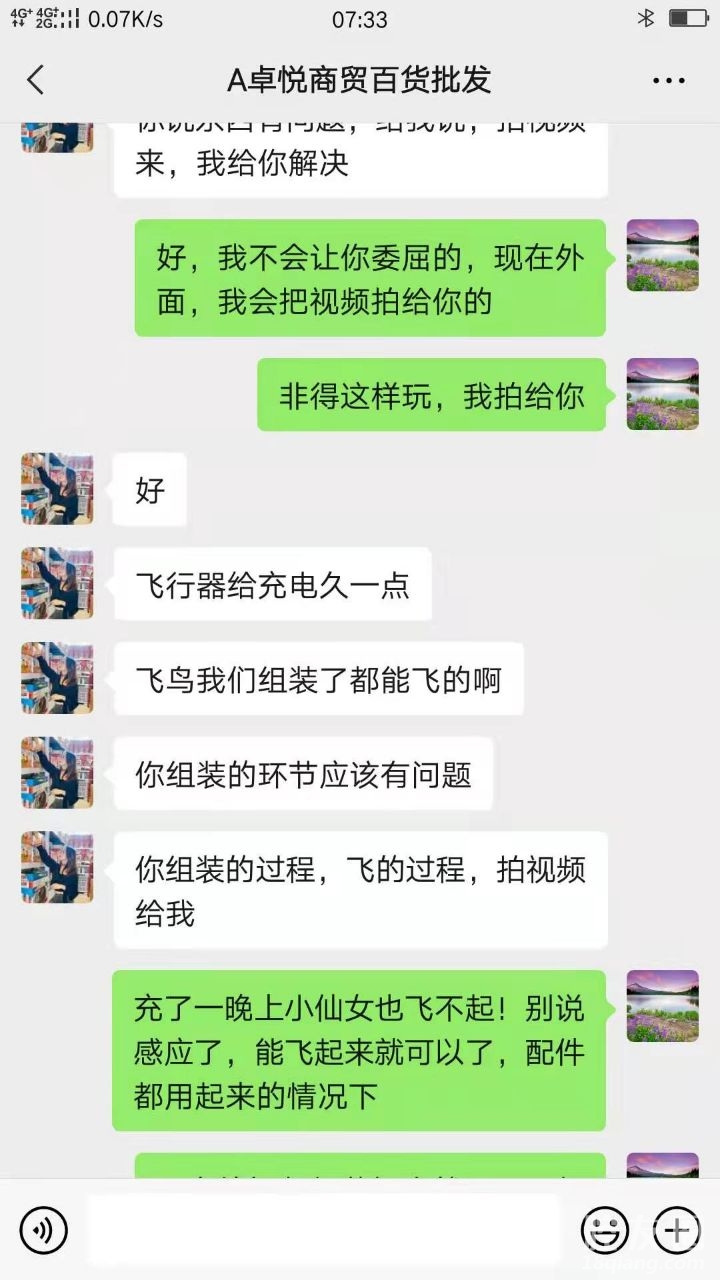Go back from the chat
This screenshot has width=720, height=1280.
(x=36, y=80)
